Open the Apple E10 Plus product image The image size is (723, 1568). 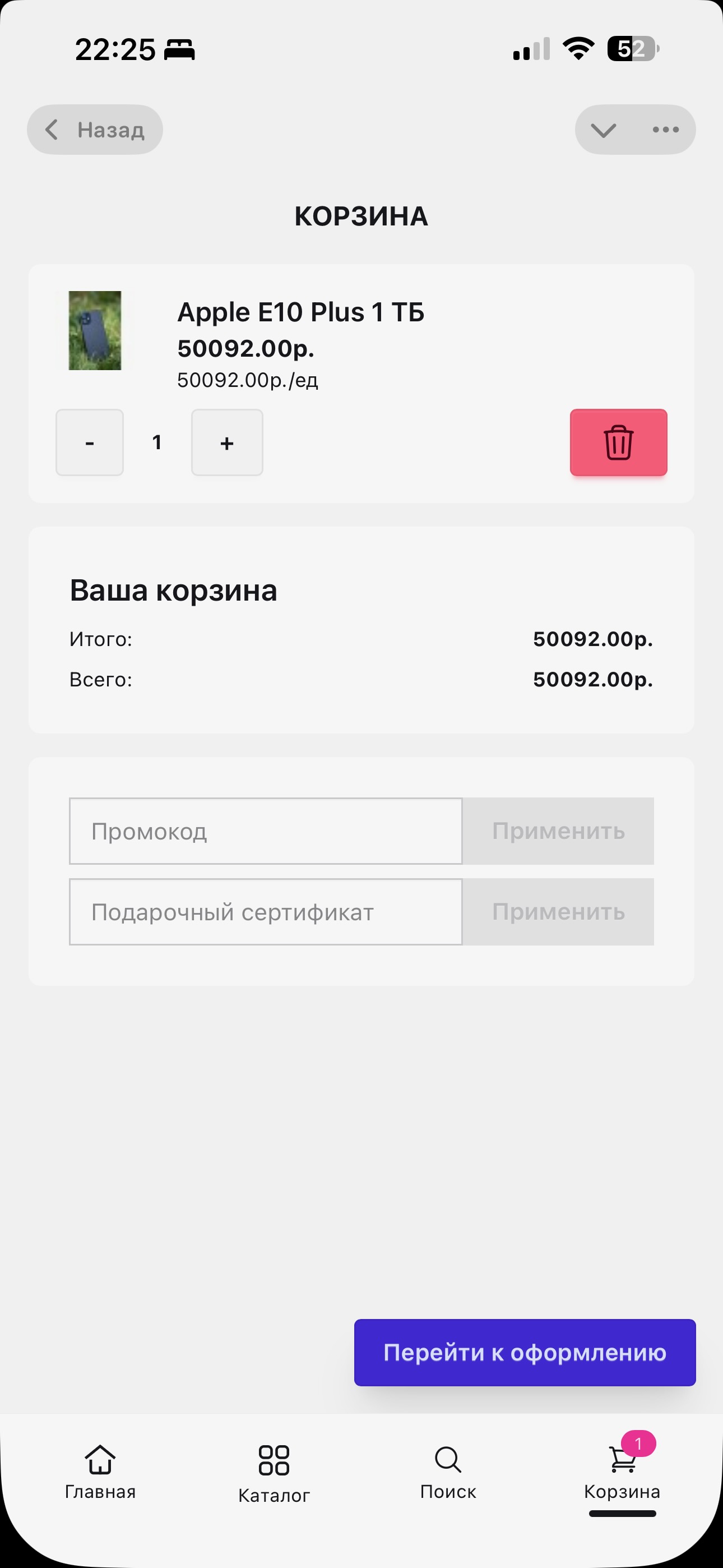coord(95,330)
